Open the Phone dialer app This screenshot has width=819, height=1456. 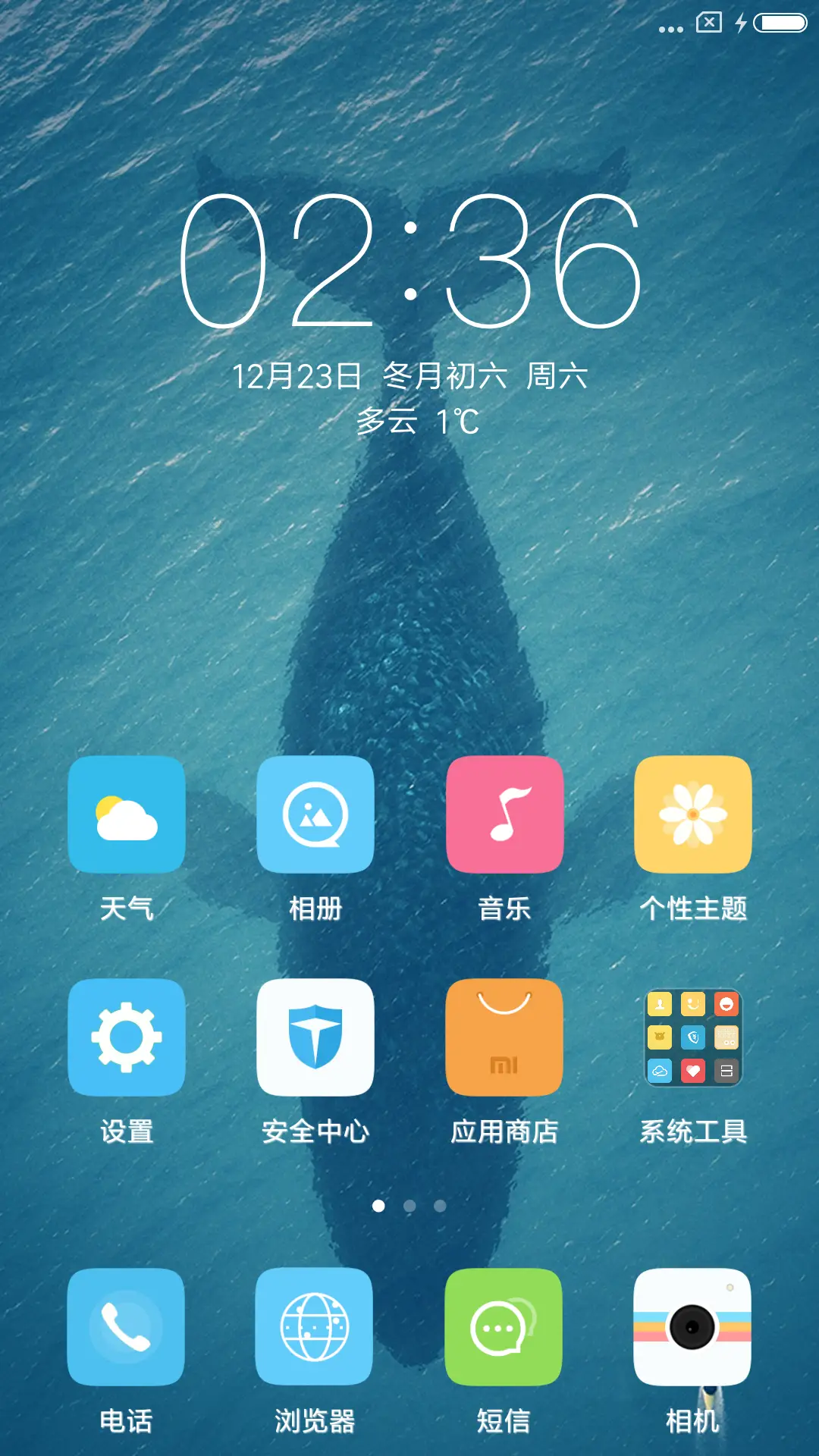[126, 1328]
